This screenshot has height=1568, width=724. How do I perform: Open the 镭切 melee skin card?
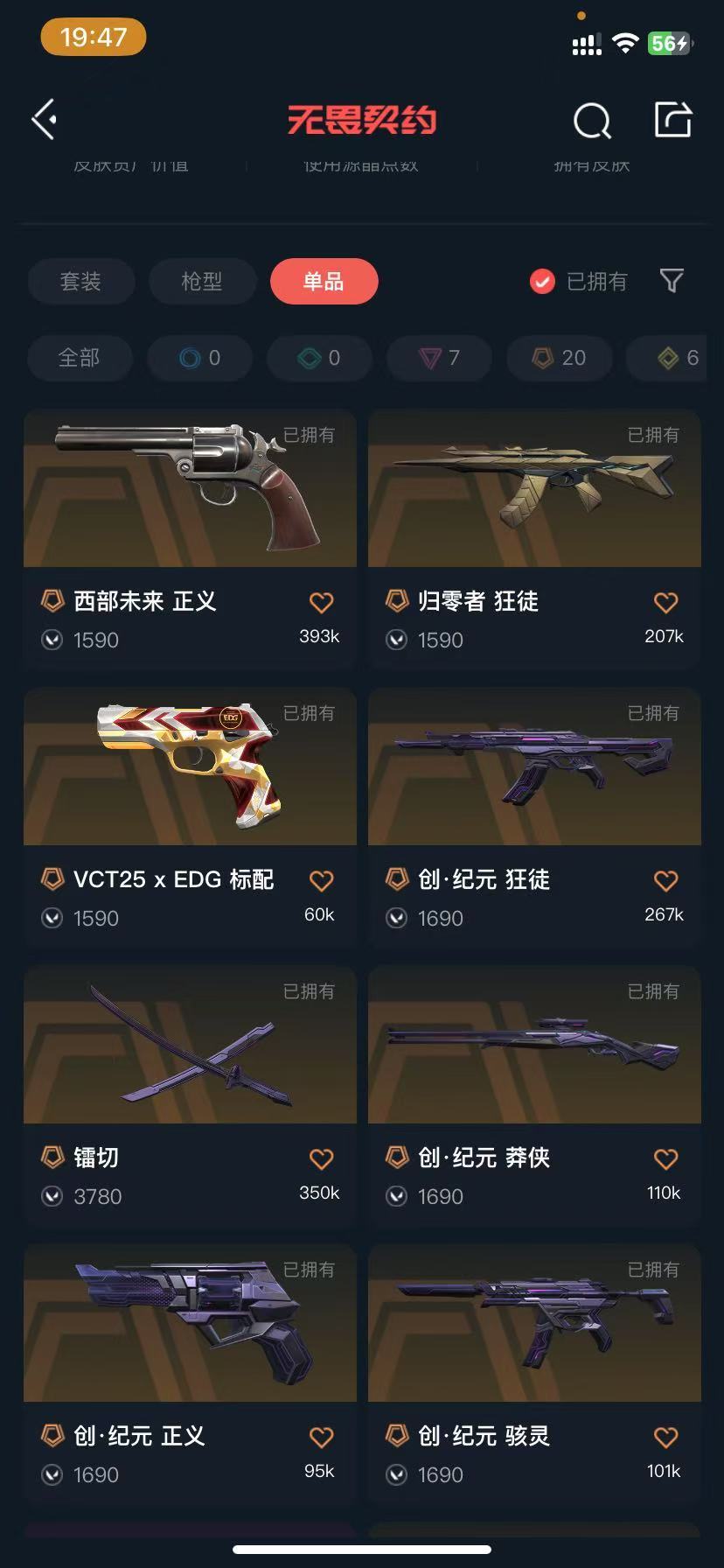coord(190,1095)
